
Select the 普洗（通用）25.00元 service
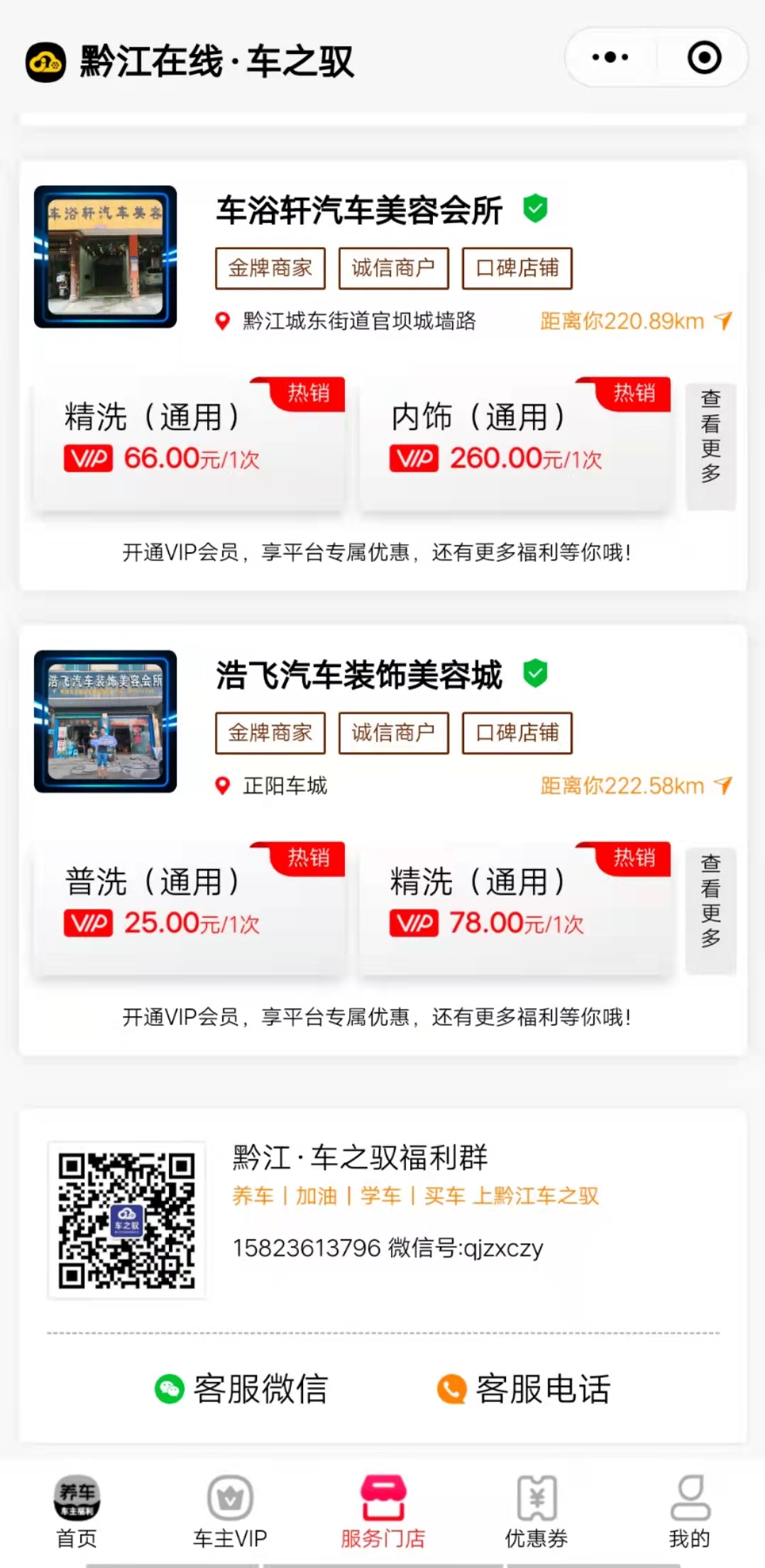tap(188, 908)
